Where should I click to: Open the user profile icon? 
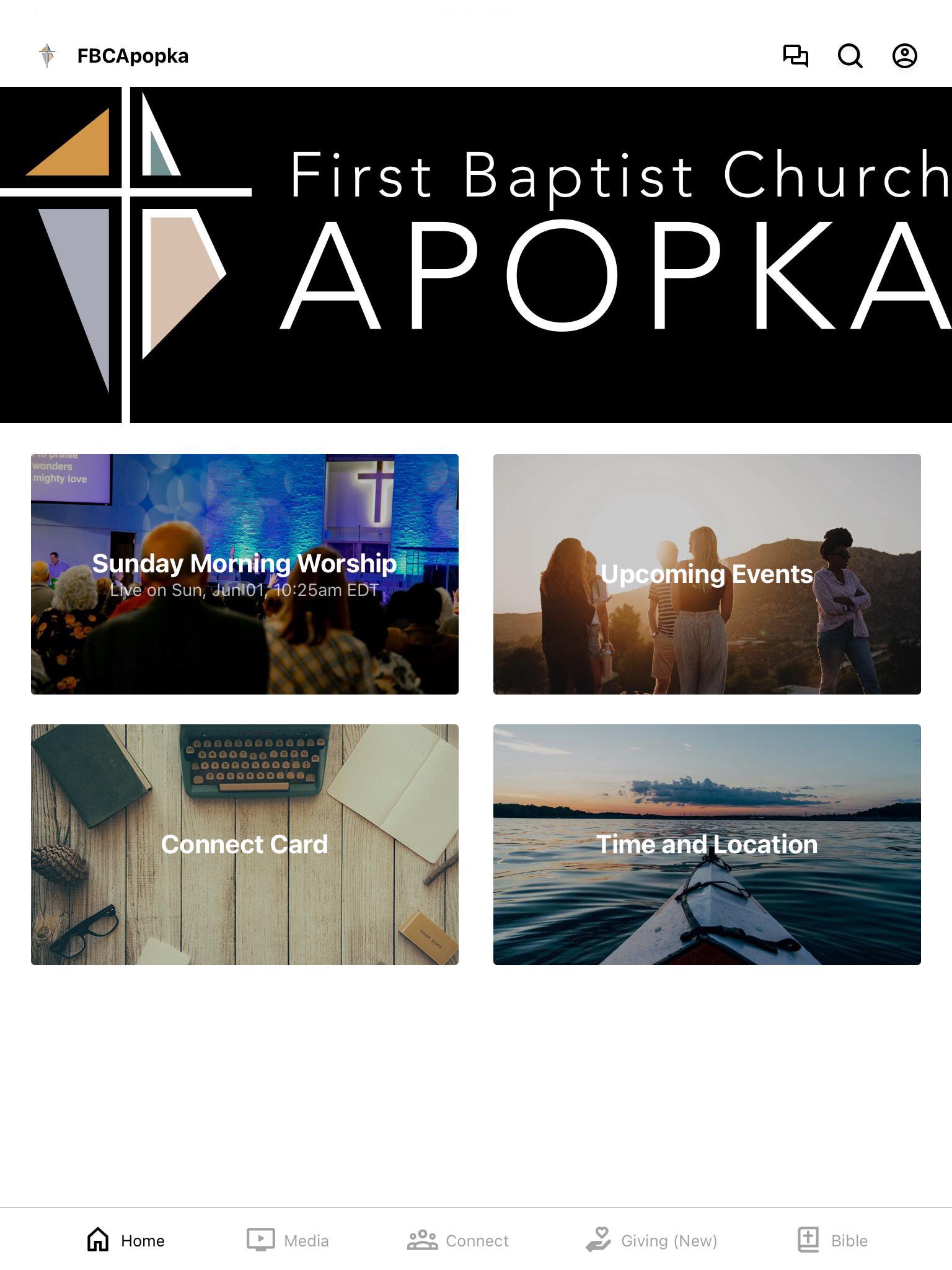point(904,56)
